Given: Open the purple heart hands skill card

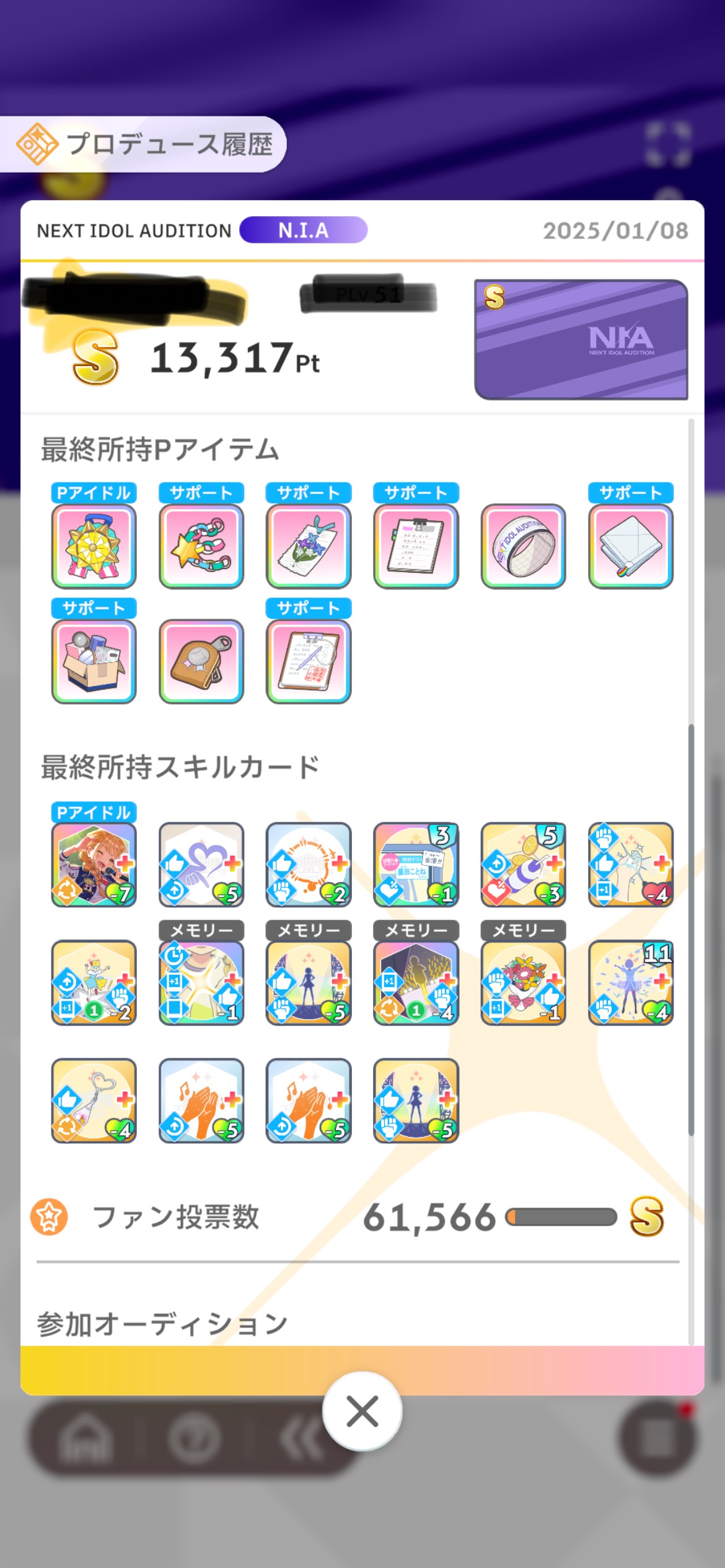Looking at the screenshot, I should (201, 865).
